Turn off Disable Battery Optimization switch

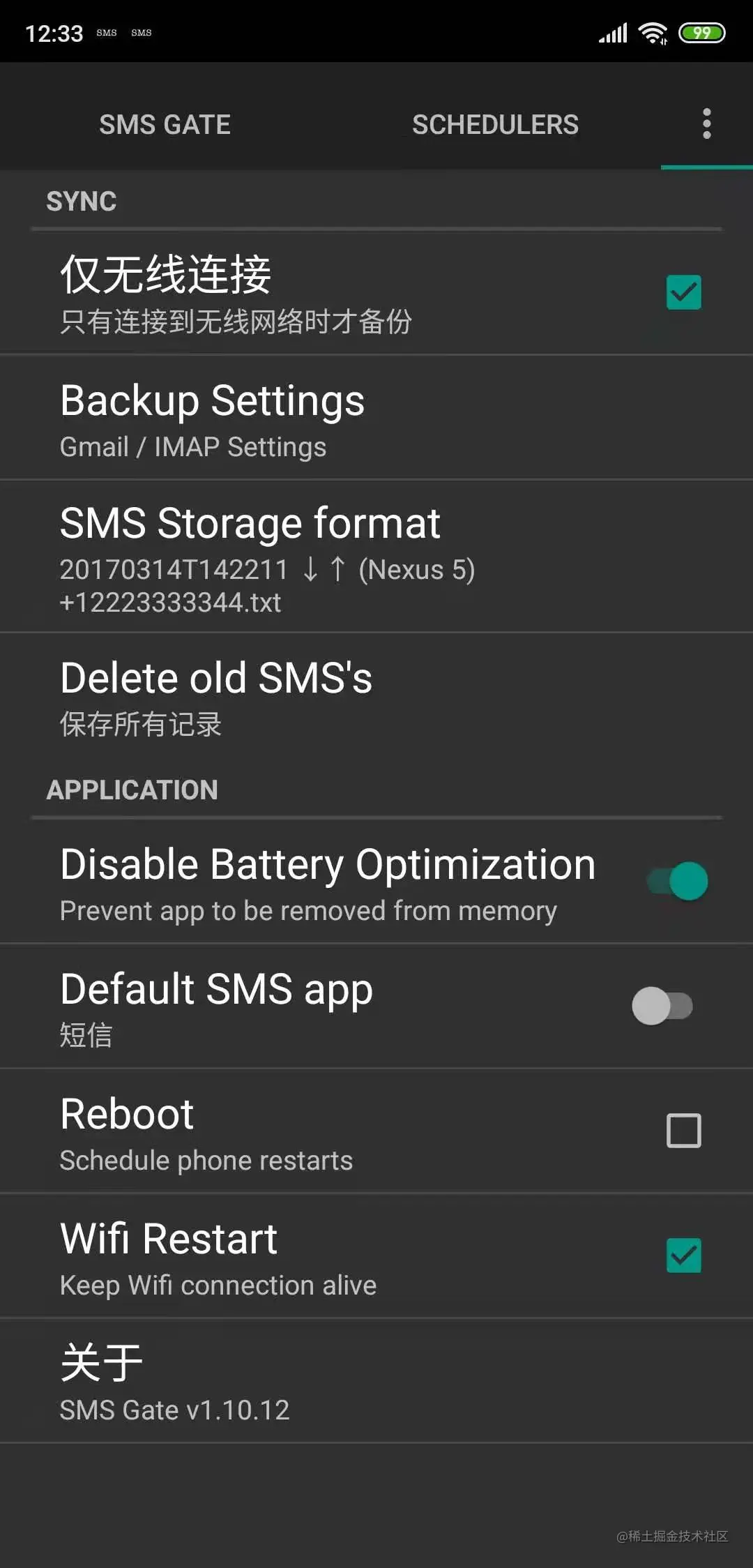point(677,882)
